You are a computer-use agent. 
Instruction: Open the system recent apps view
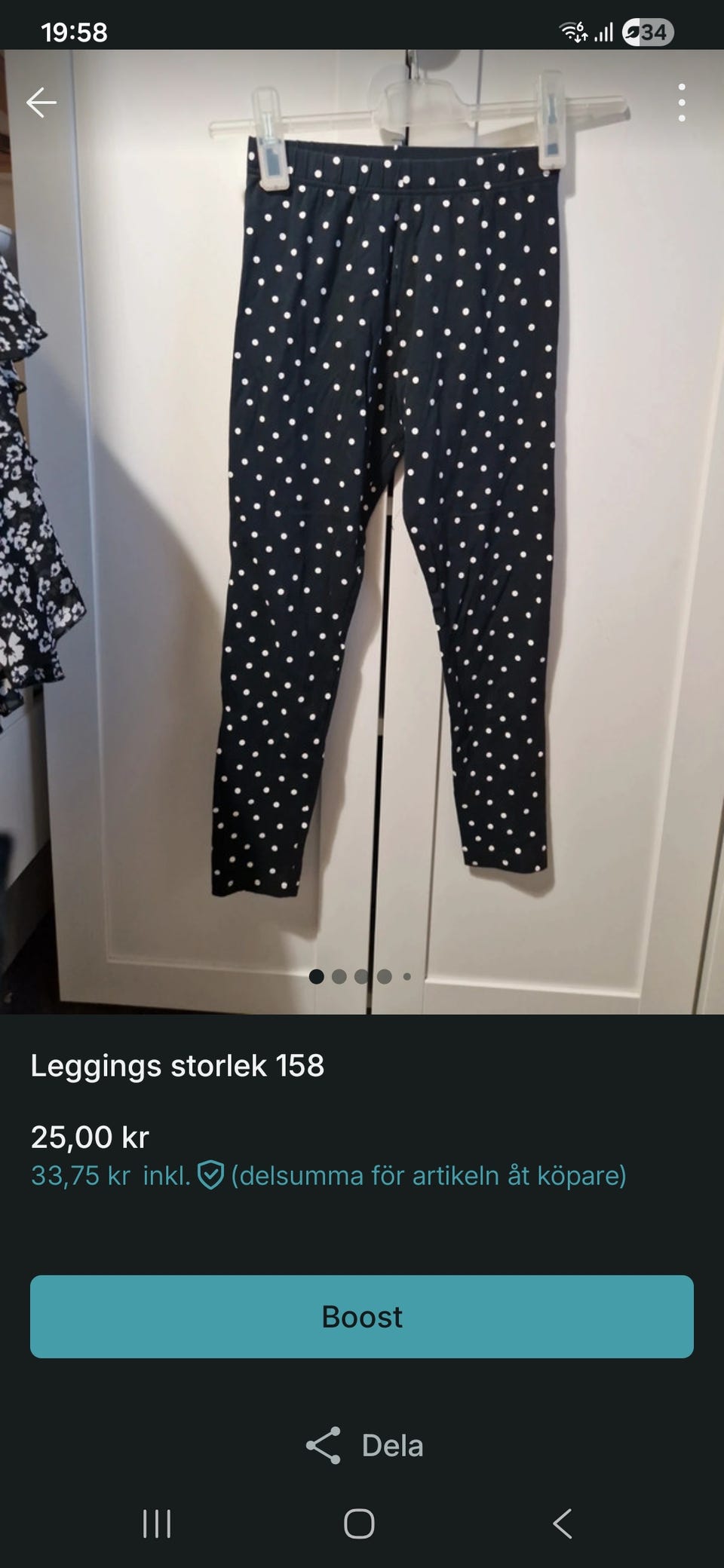(157, 1524)
